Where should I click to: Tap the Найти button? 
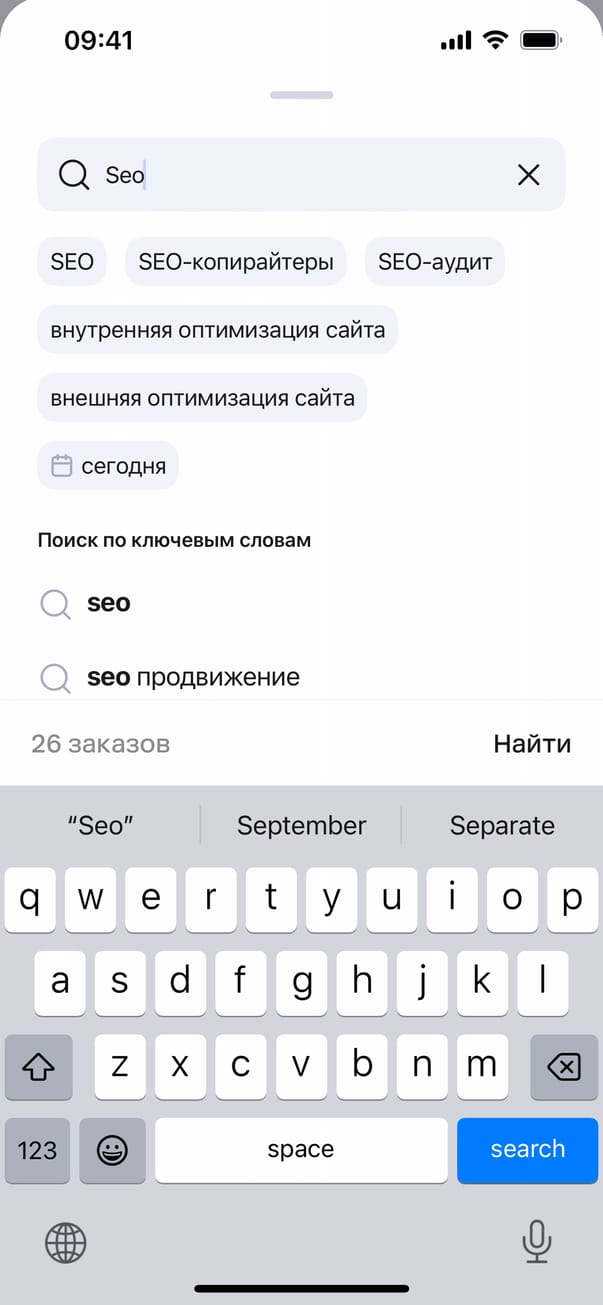532,744
